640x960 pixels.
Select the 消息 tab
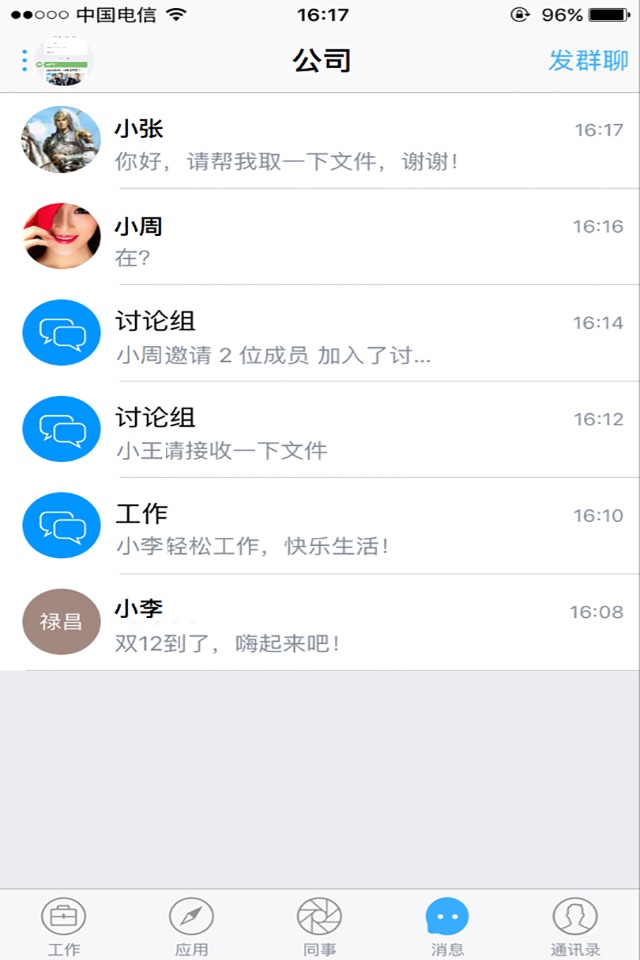[447, 926]
